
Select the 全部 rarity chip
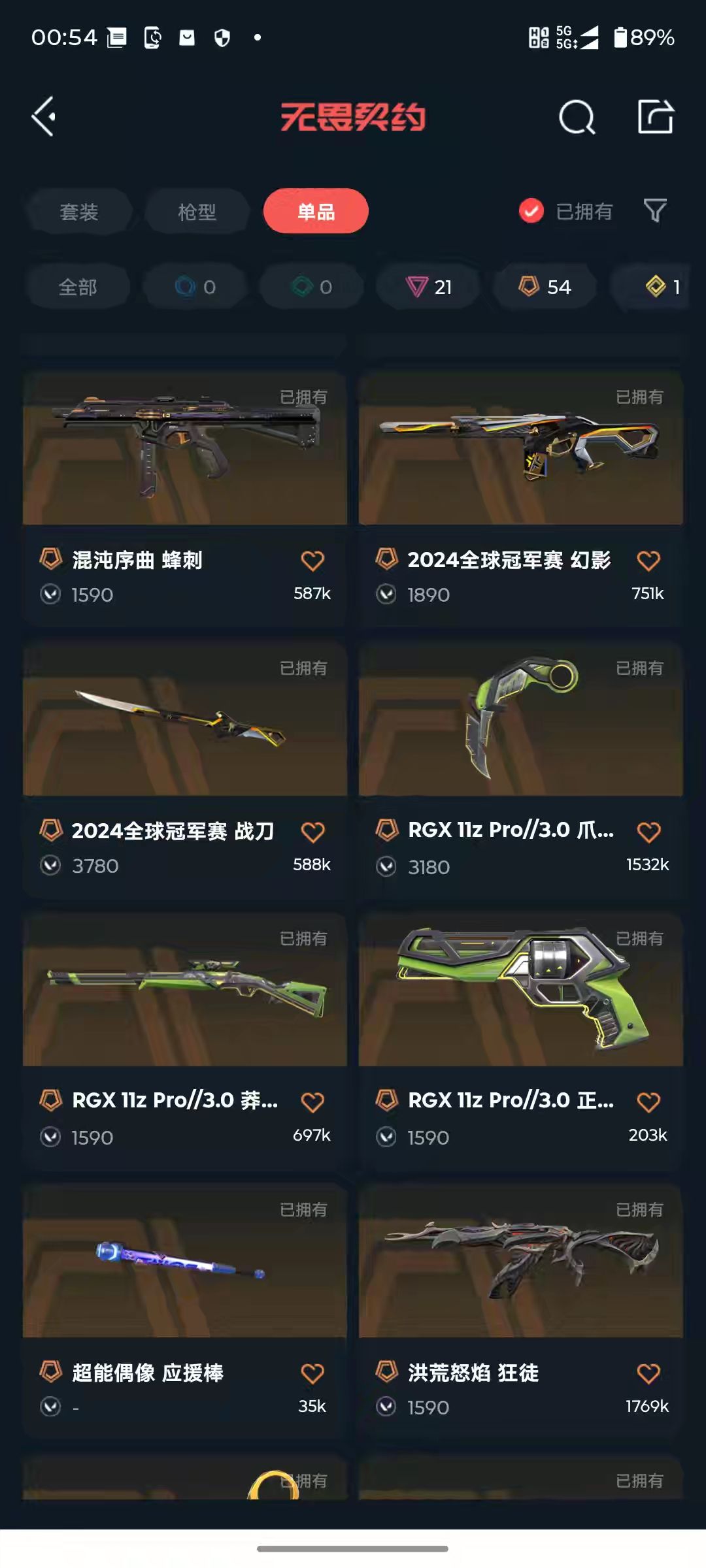click(78, 287)
